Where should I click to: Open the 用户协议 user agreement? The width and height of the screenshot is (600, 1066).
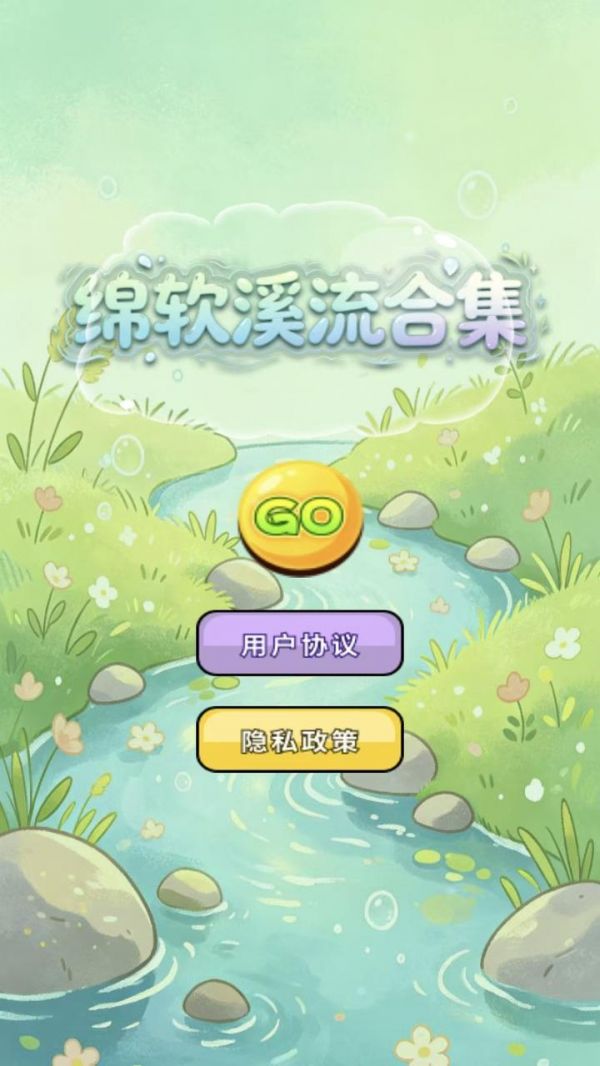click(x=300, y=643)
